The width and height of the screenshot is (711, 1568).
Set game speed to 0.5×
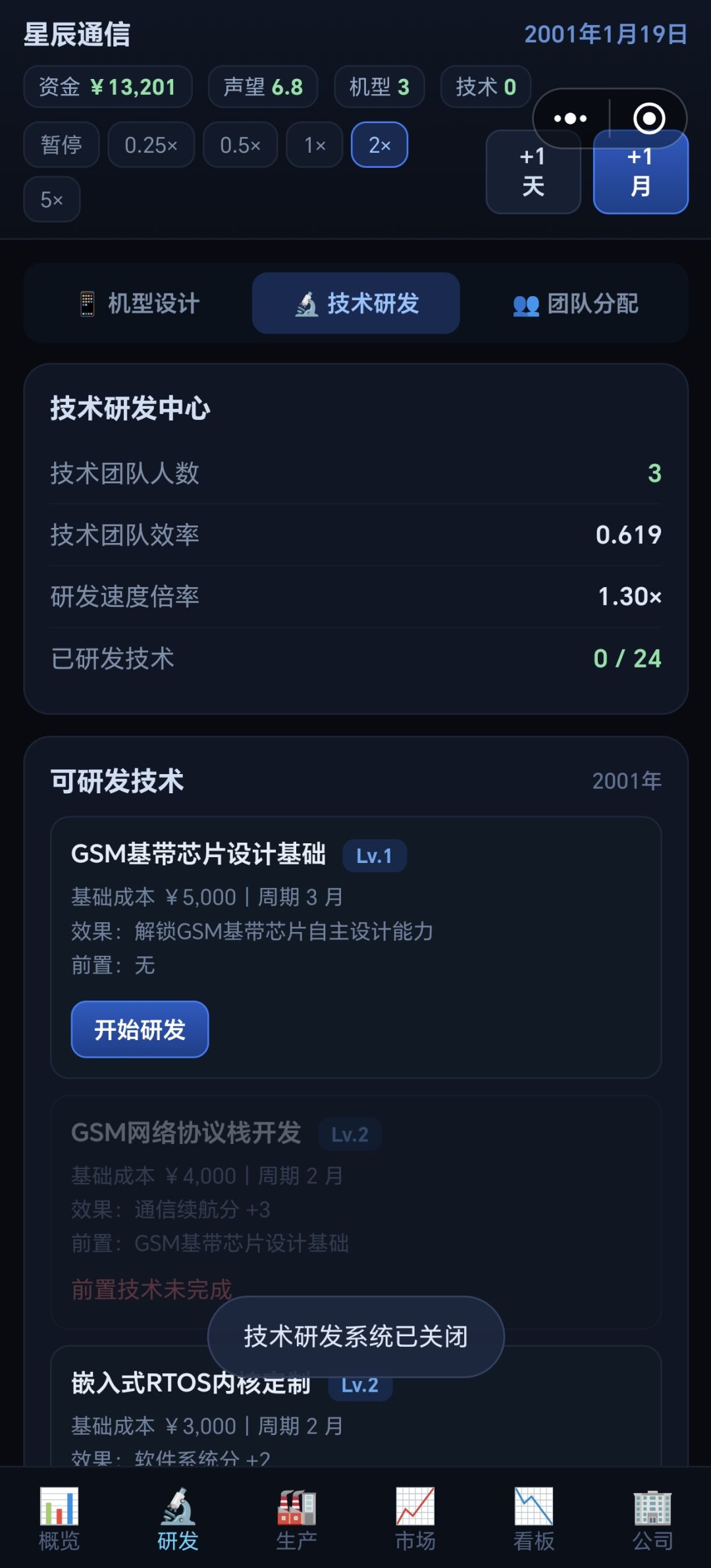(x=240, y=145)
